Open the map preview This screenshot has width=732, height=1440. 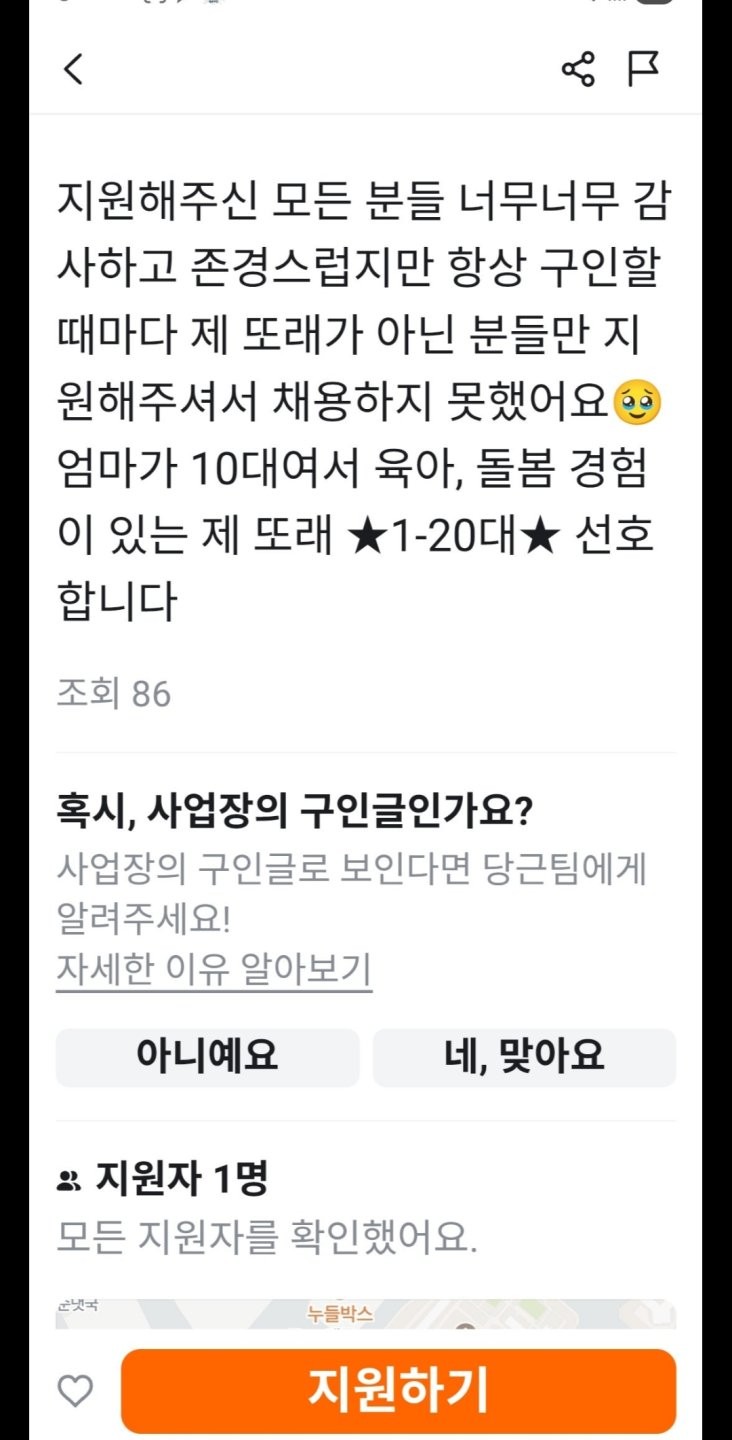pos(365,1314)
